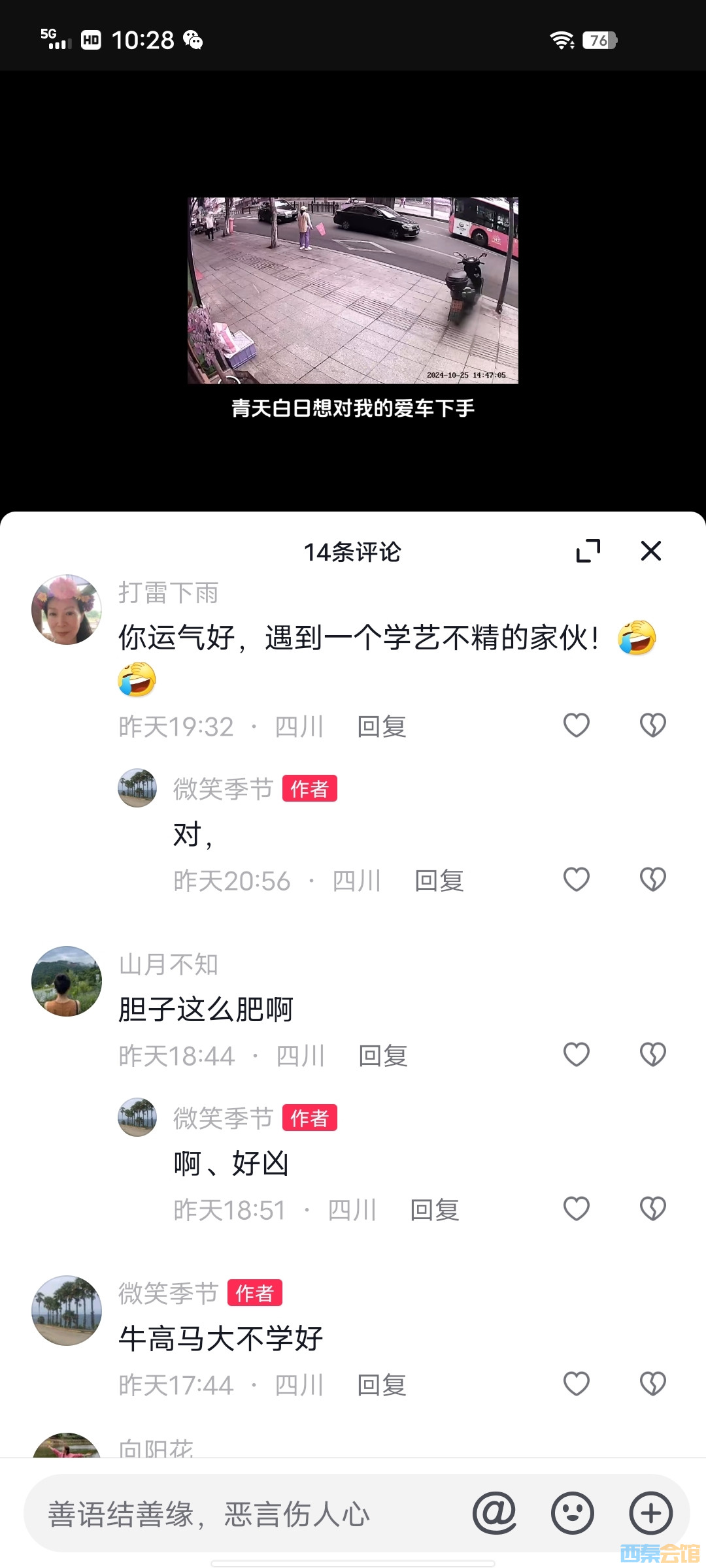
Task: Like the reply '啊、好凶'
Action: (577, 1209)
